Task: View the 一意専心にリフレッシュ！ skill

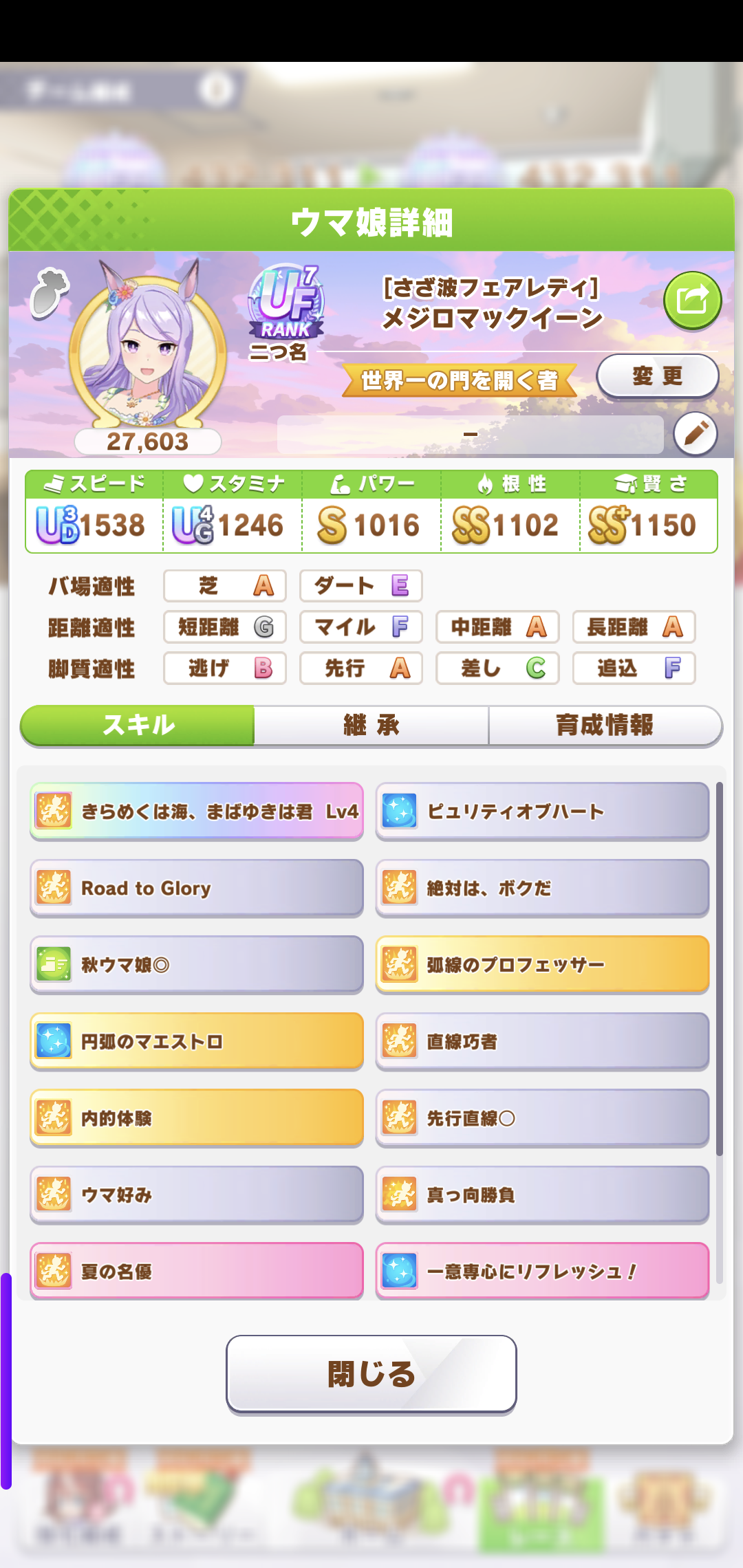Action: pos(542,1271)
